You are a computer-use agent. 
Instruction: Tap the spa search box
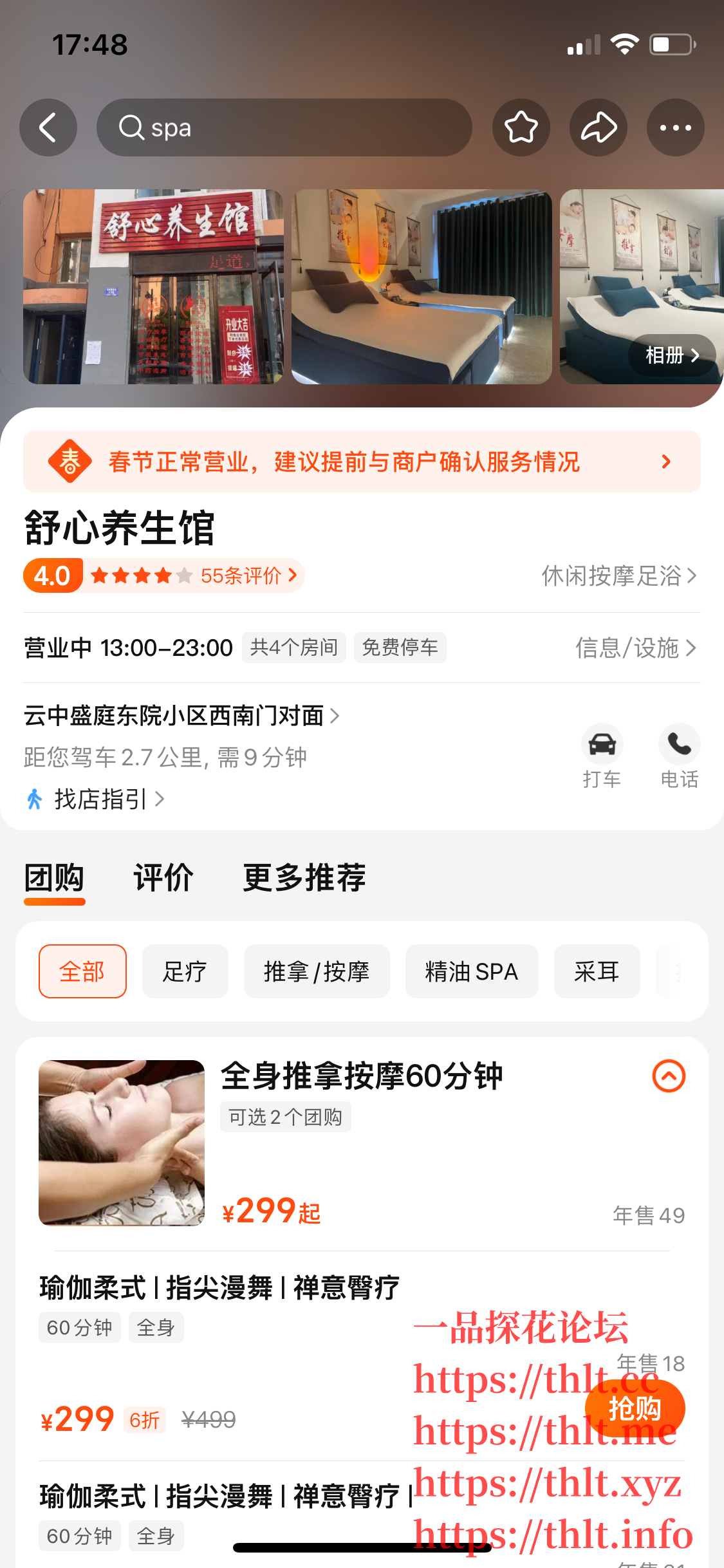click(x=284, y=127)
